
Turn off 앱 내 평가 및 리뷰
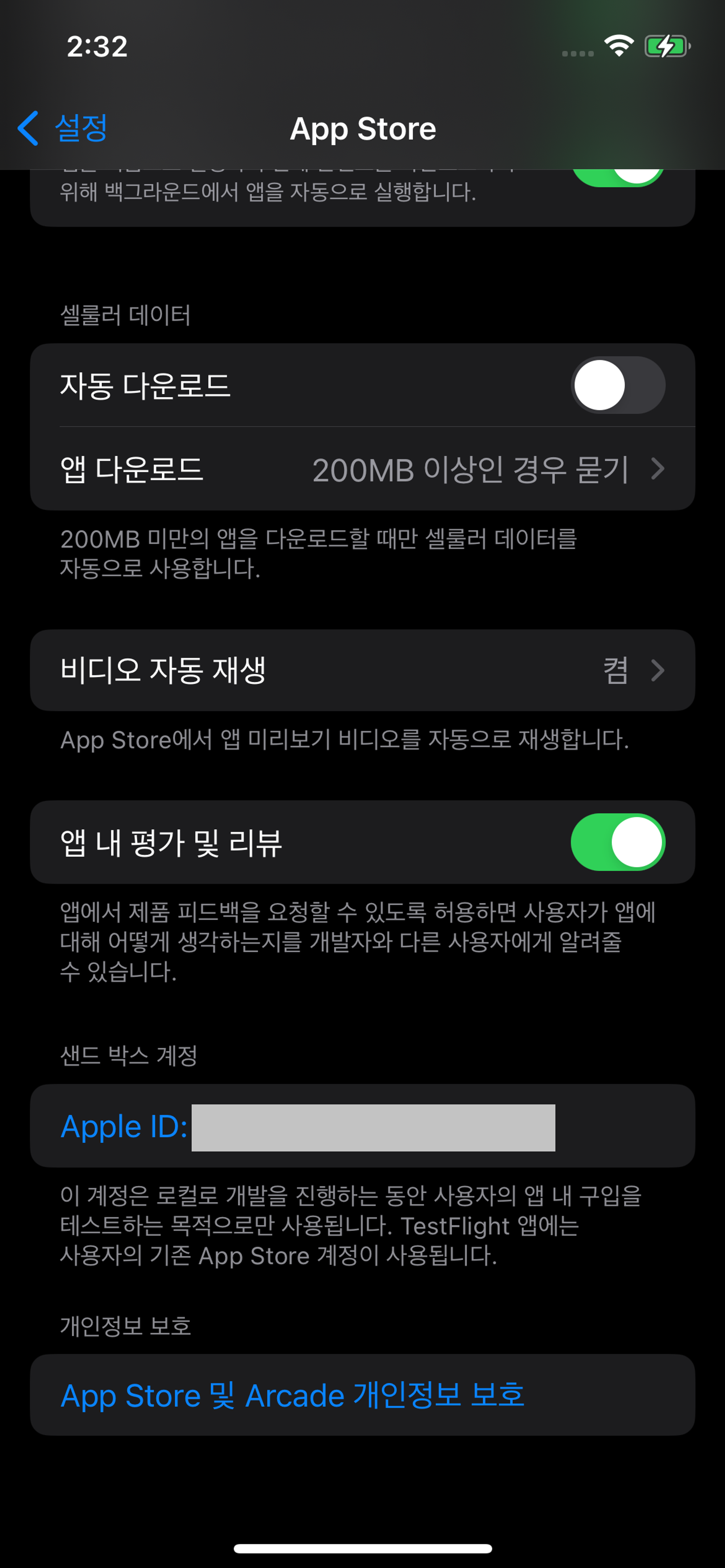point(617,842)
